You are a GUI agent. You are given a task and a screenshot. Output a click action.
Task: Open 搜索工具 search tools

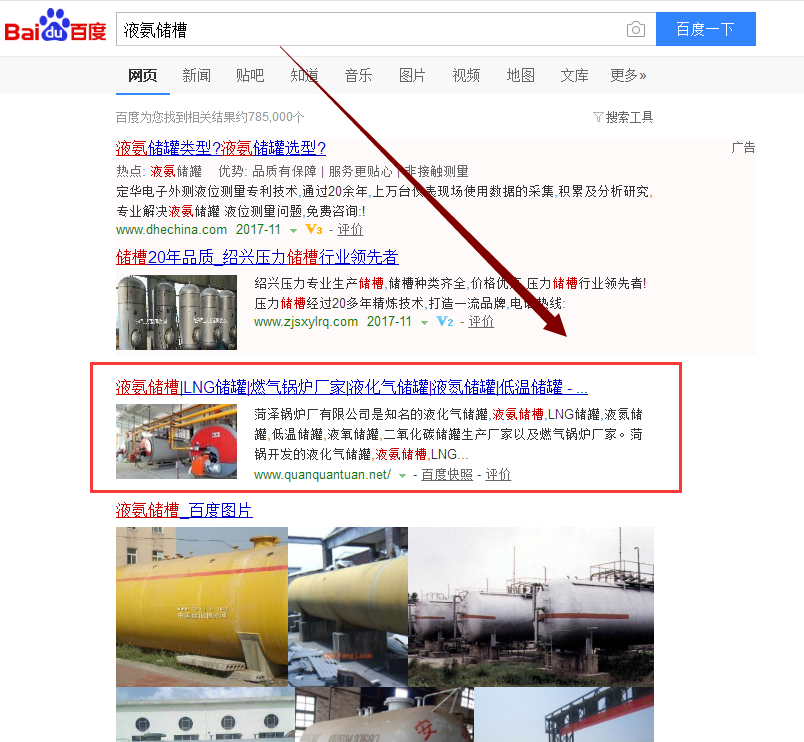pyautogui.click(x=623, y=117)
